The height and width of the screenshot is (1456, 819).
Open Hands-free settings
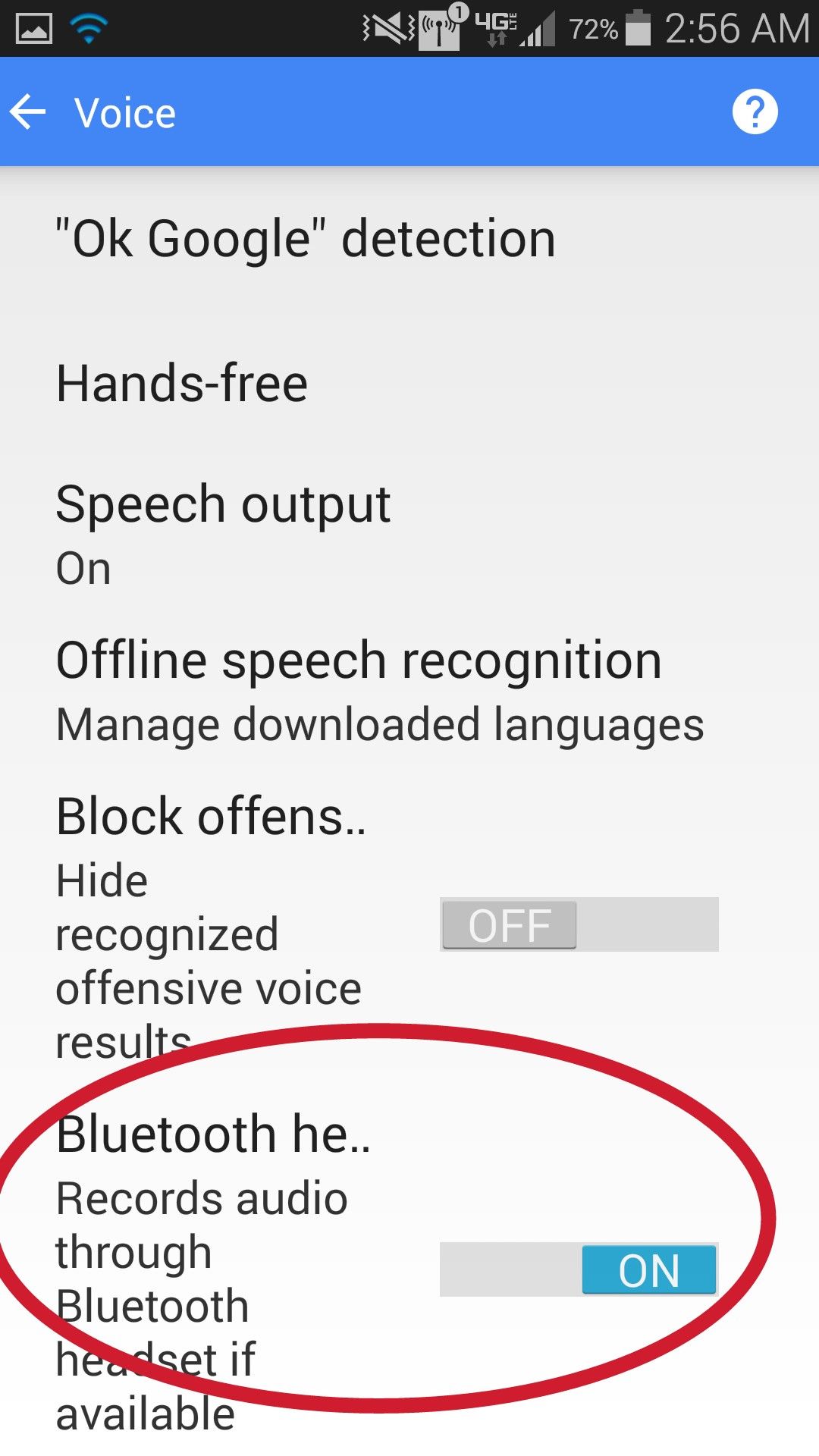pyautogui.click(x=182, y=383)
